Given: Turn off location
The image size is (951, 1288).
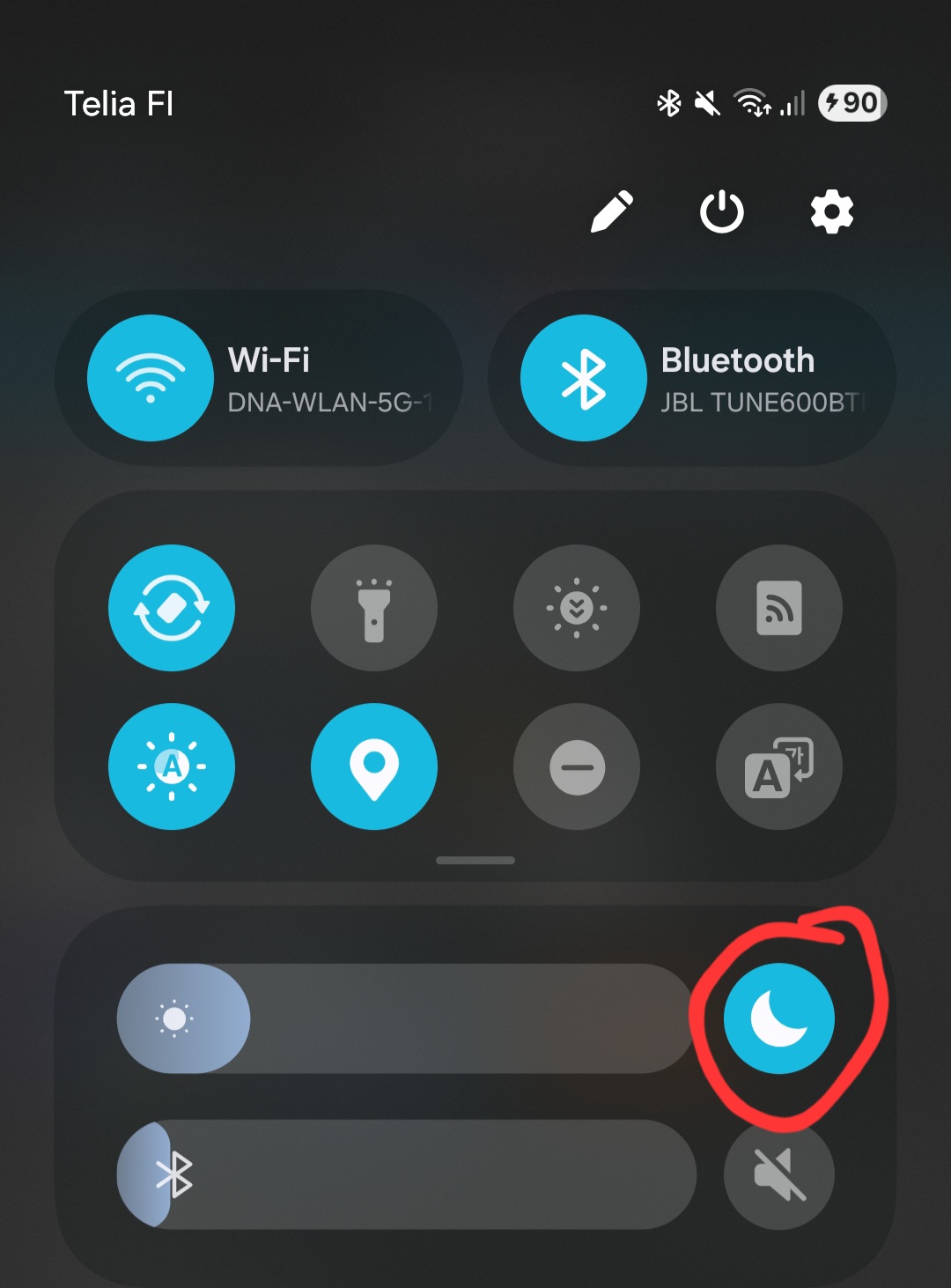Looking at the screenshot, I should [x=374, y=766].
